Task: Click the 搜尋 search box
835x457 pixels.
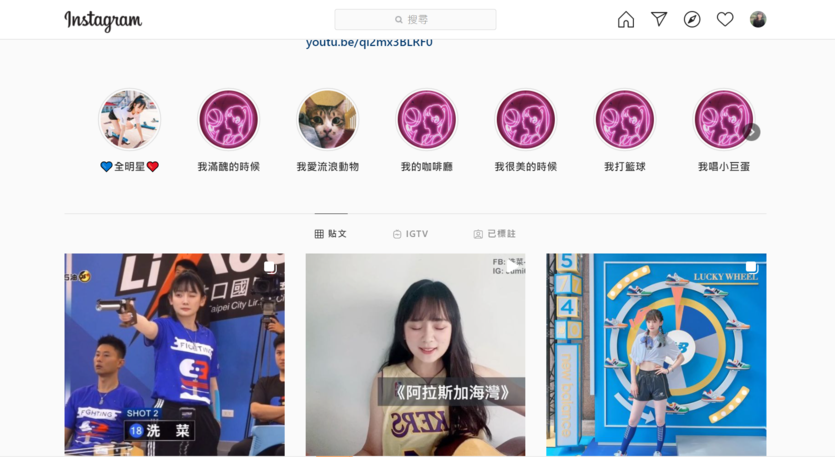Action: coord(415,20)
